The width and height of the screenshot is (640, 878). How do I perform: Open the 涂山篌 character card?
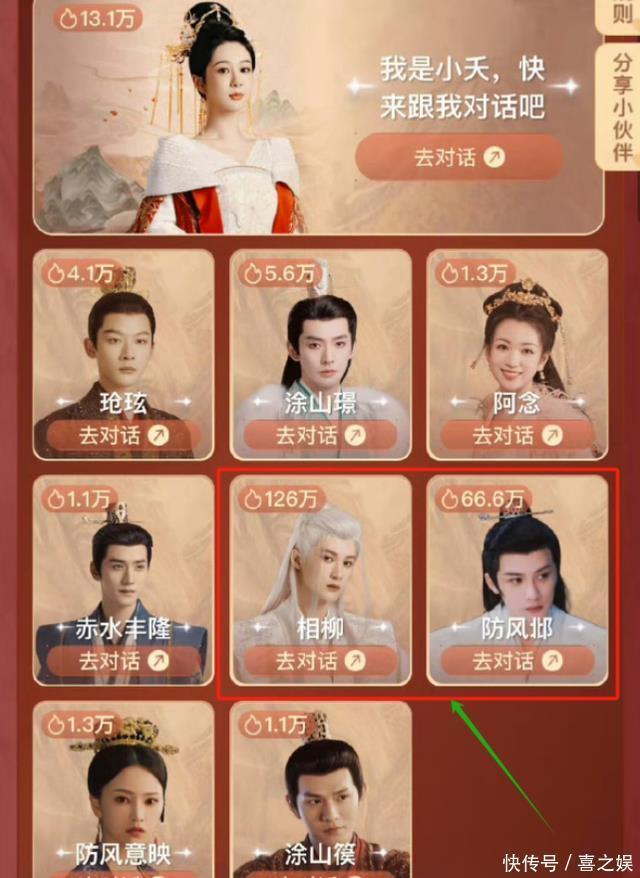pos(321,790)
